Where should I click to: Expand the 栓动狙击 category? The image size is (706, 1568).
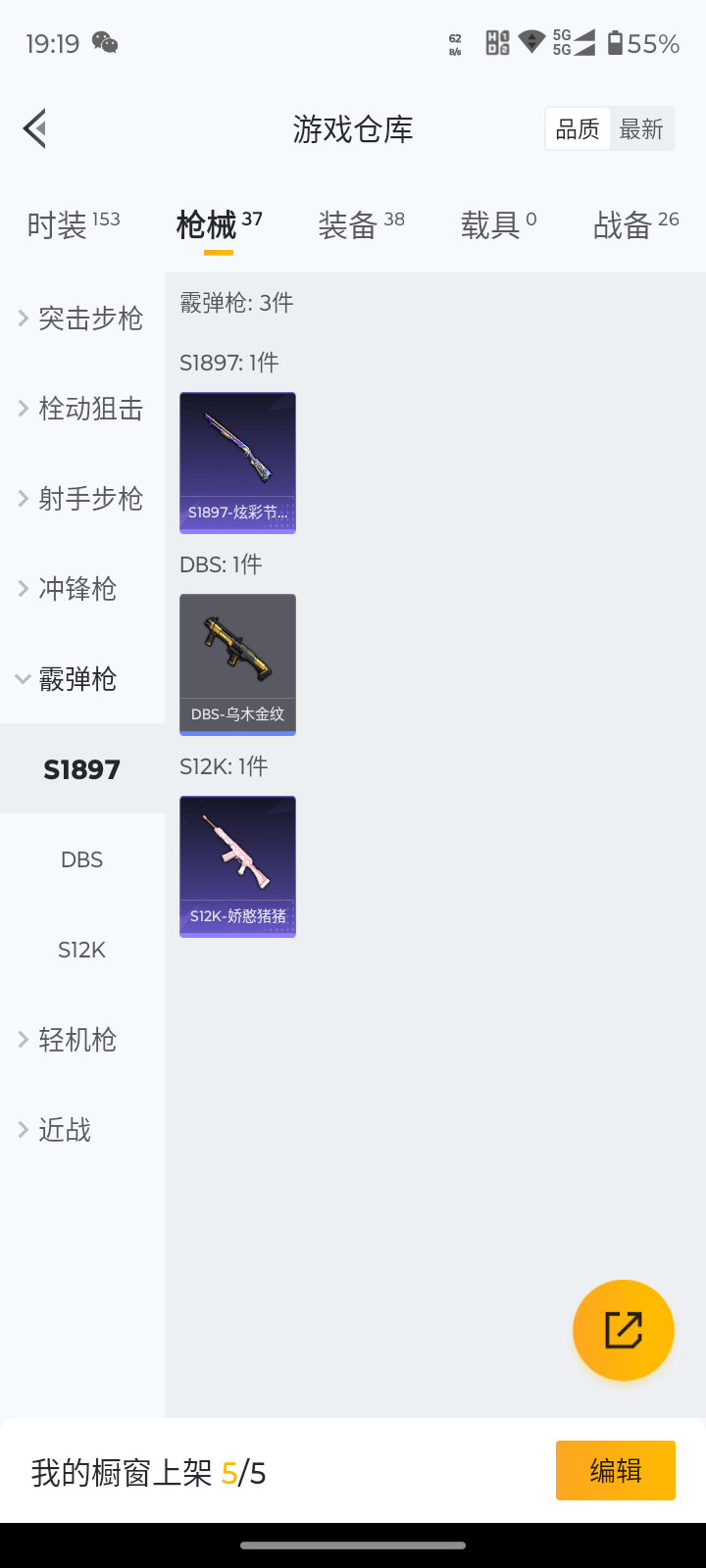82,409
